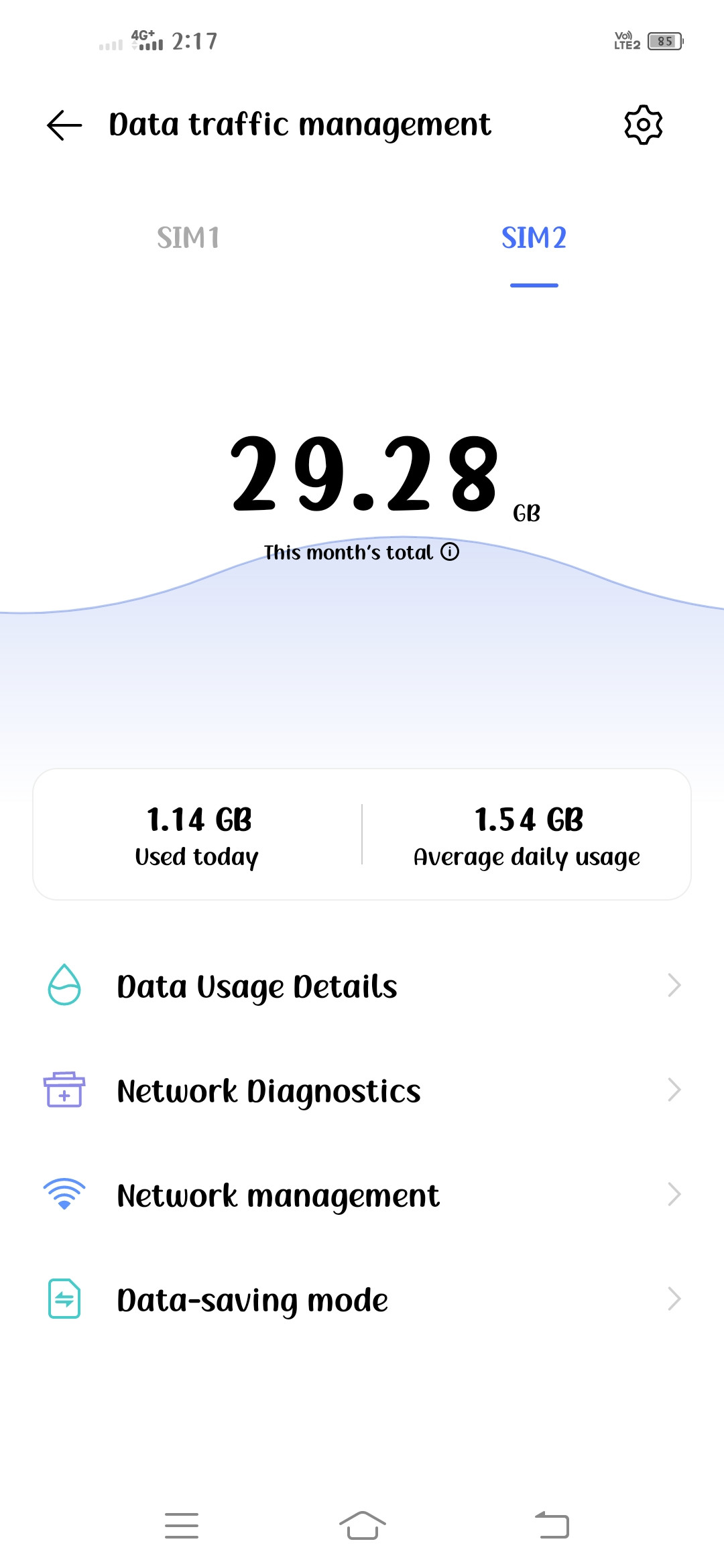Image resolution: width=724 pixels, height=1568 pixels.
Task: Go back from Data traffic management
Action: pyautogui.click(x=64, y=125)
